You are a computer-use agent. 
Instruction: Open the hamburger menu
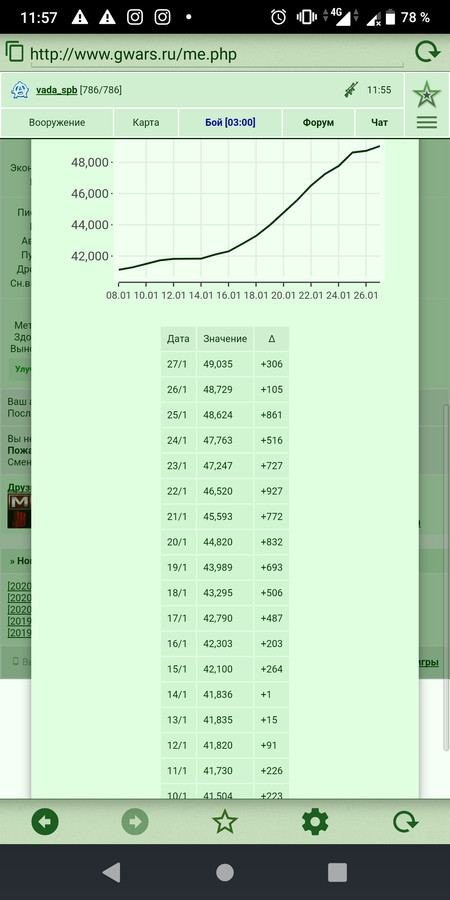(x=426, y=122)
